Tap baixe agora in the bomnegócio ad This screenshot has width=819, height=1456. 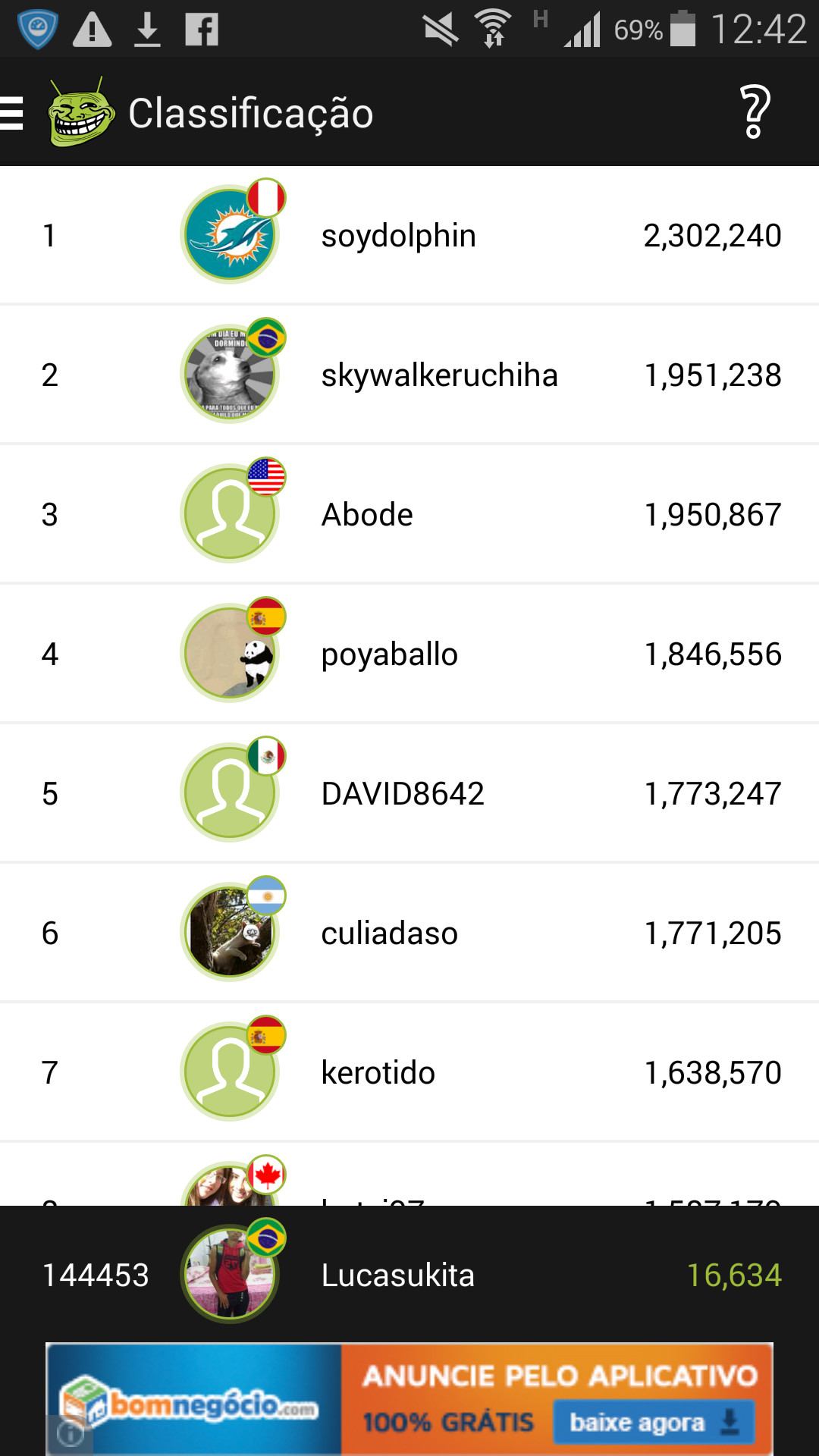[653, 1422]
